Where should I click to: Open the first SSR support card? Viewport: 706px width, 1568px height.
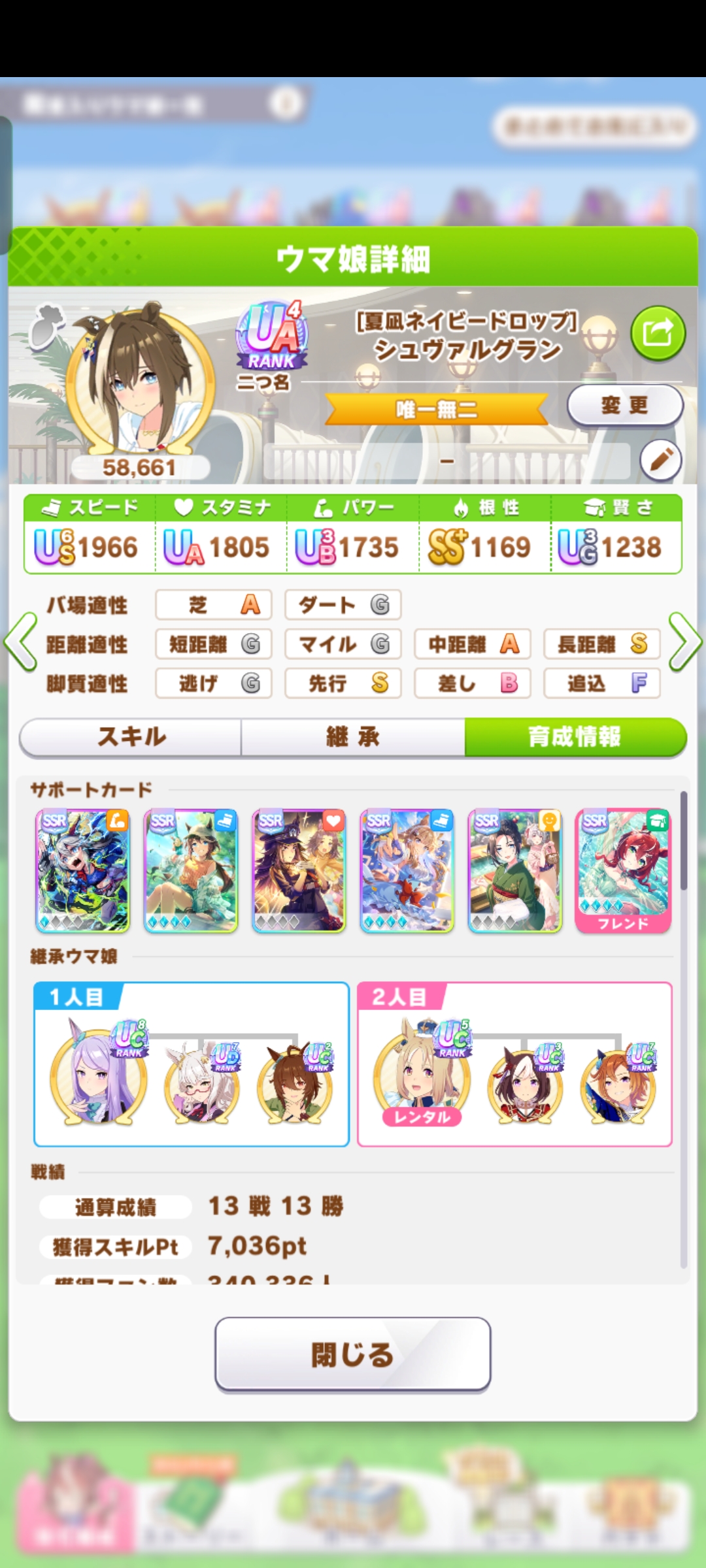coord(82,870)
